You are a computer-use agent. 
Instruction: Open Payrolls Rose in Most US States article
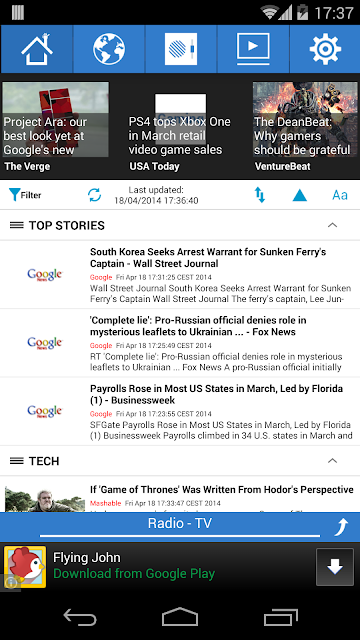pos(180,411)
